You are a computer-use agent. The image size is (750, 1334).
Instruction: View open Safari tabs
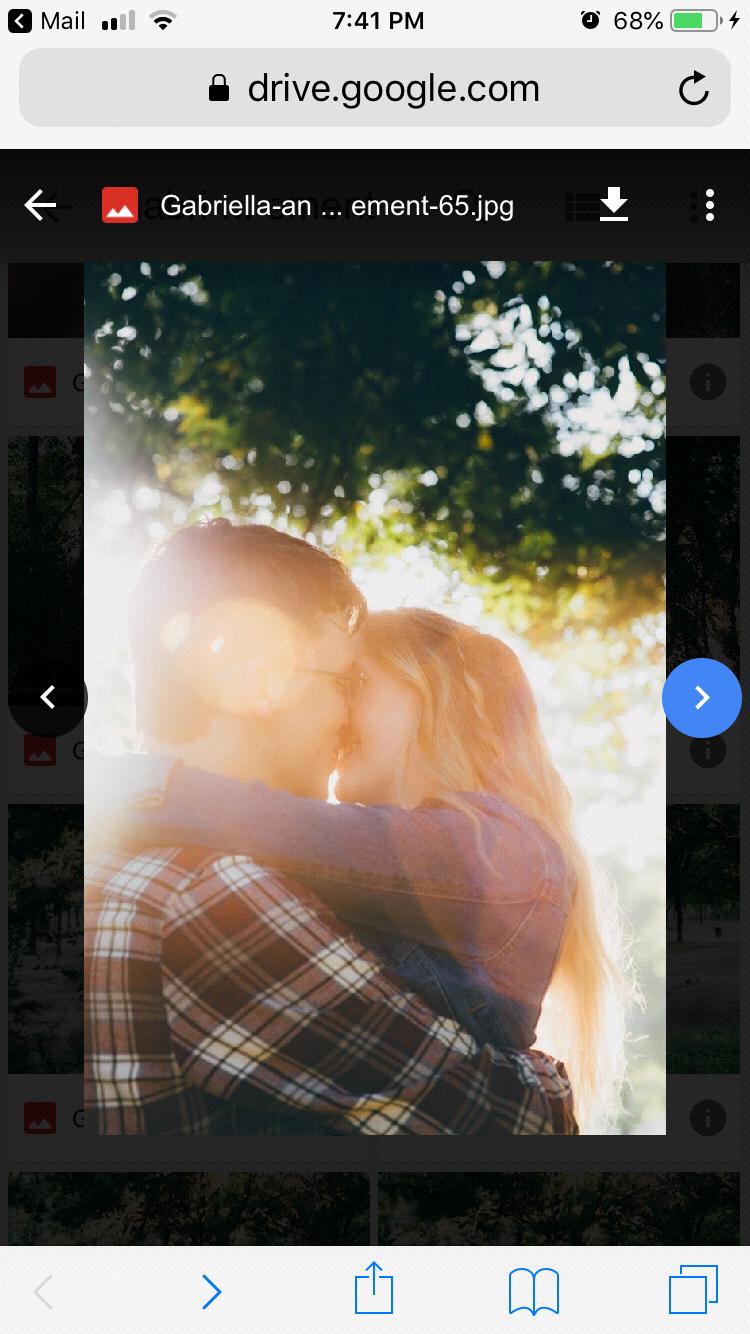tap(693, 1290)
